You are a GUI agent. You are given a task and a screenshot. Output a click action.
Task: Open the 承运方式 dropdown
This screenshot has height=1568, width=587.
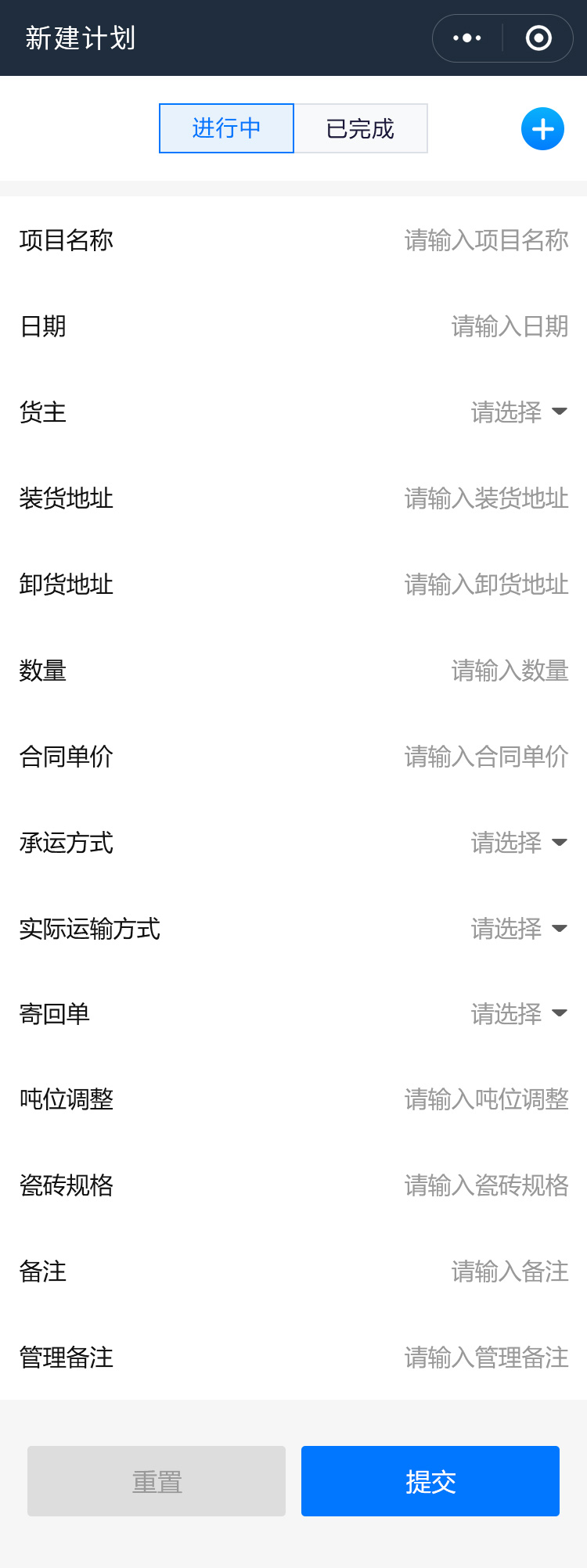[x=518, y=843]
